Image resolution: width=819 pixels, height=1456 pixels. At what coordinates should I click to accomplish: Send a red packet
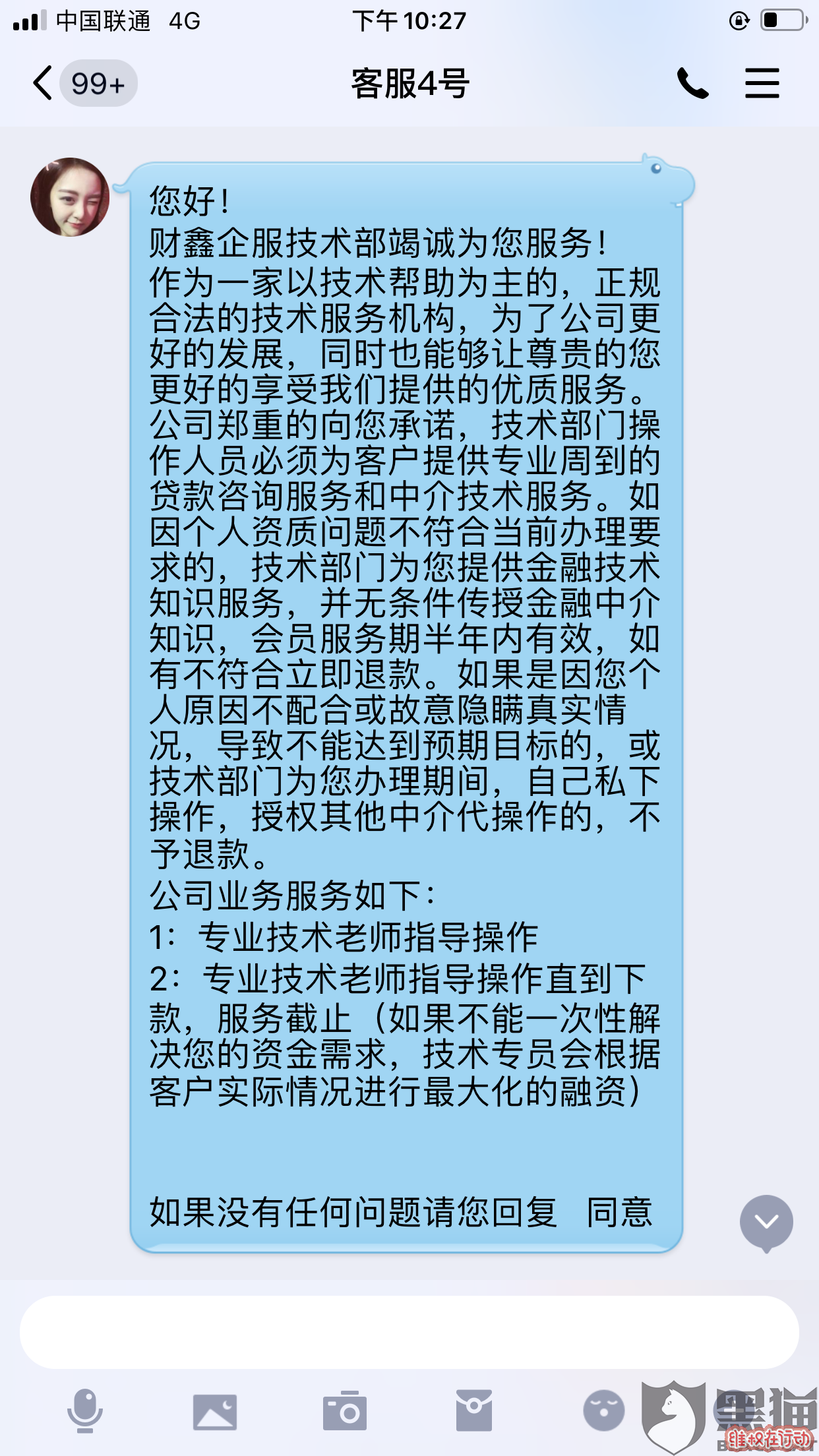pyautogui.click(x=473, y=1410)
